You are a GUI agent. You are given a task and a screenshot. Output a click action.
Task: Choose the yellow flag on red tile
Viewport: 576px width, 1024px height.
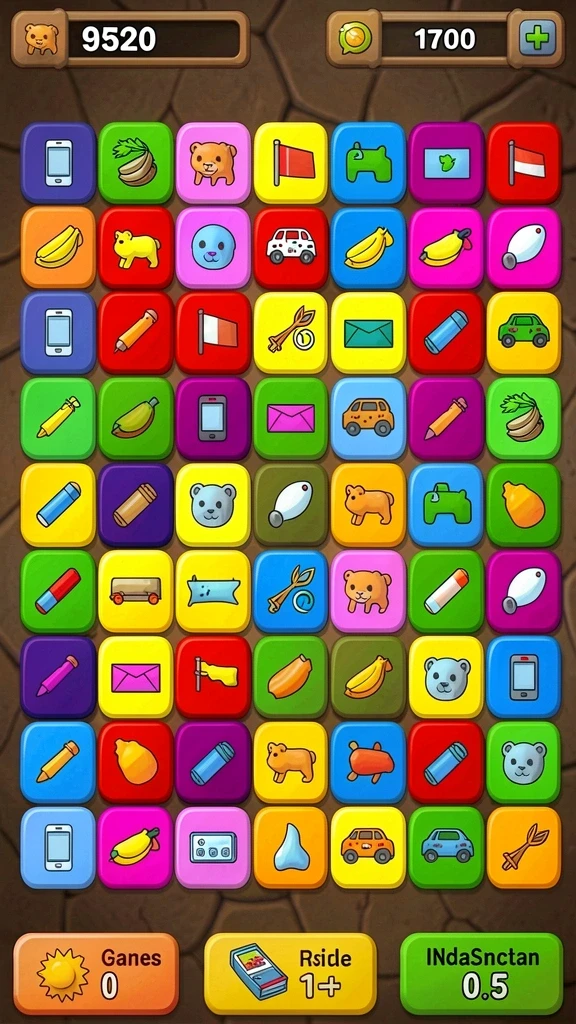[213, 677]
